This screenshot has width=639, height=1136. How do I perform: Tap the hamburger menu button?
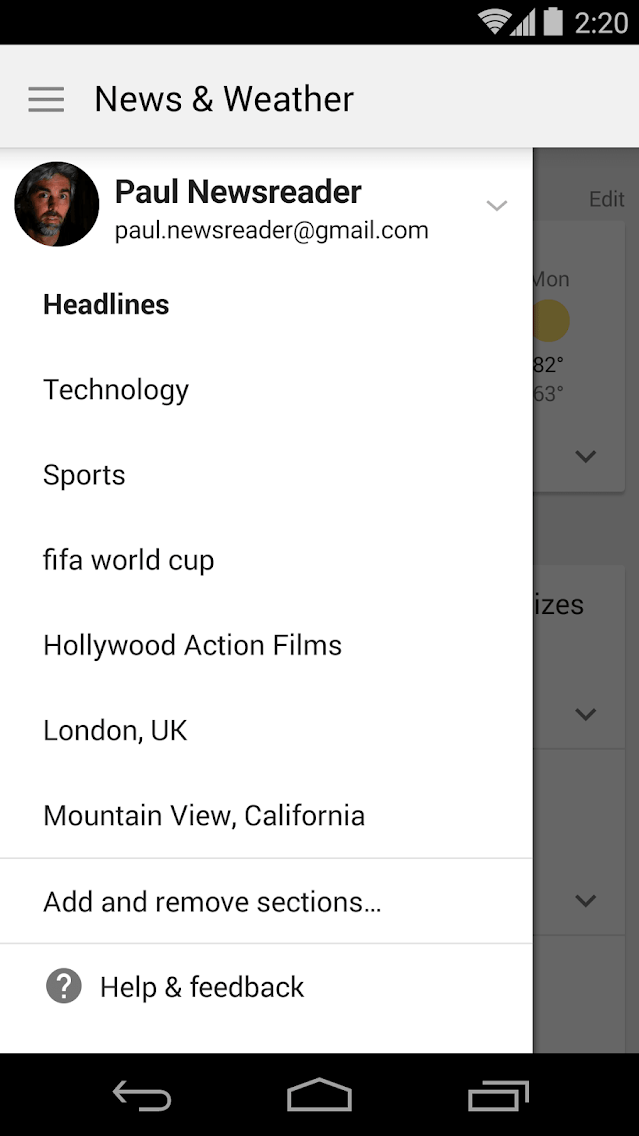pyautogui.click(x=46, y=99)
